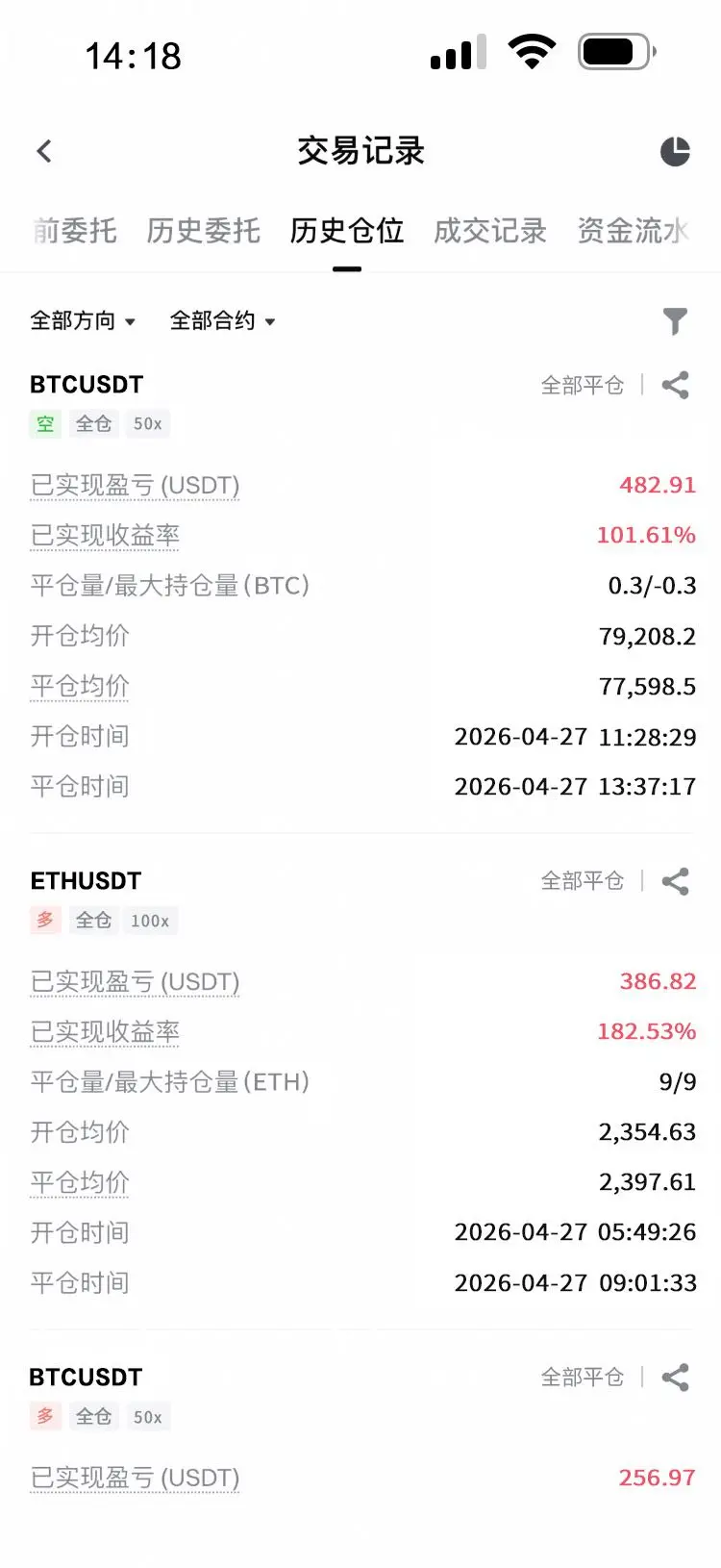Switch to the 资金流水 tab
This screenshot has width=721, height=1568.
(x=632, y=231)
